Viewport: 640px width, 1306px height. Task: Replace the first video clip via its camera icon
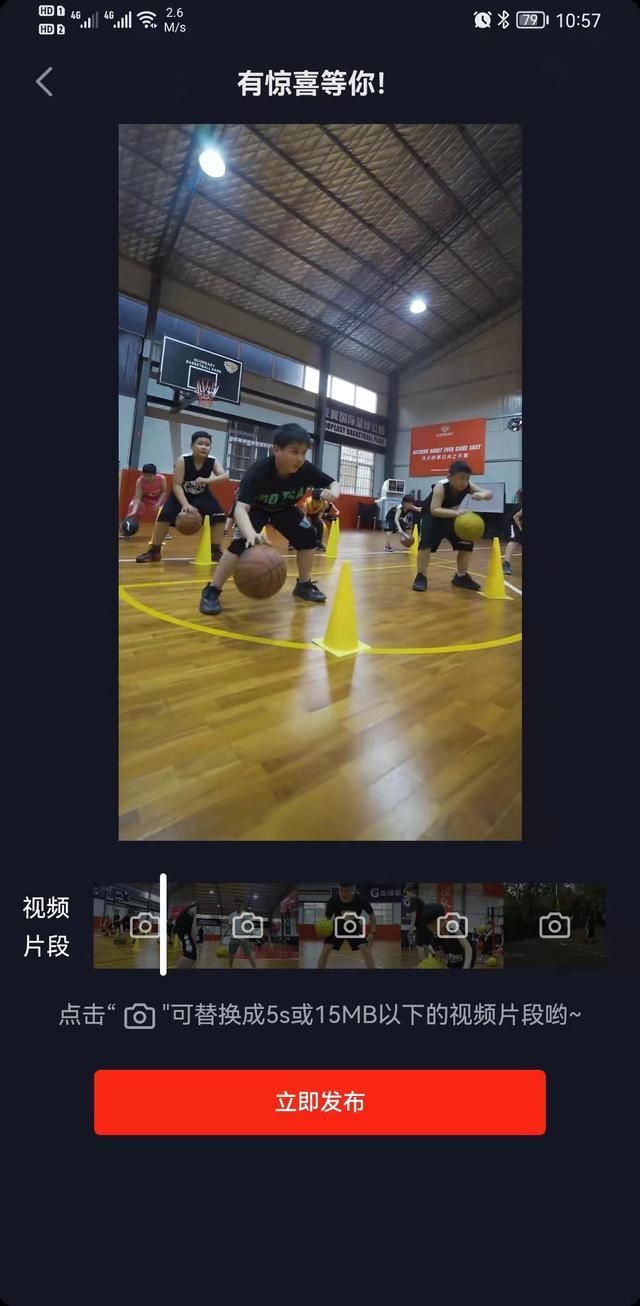(x=144, y=925)
